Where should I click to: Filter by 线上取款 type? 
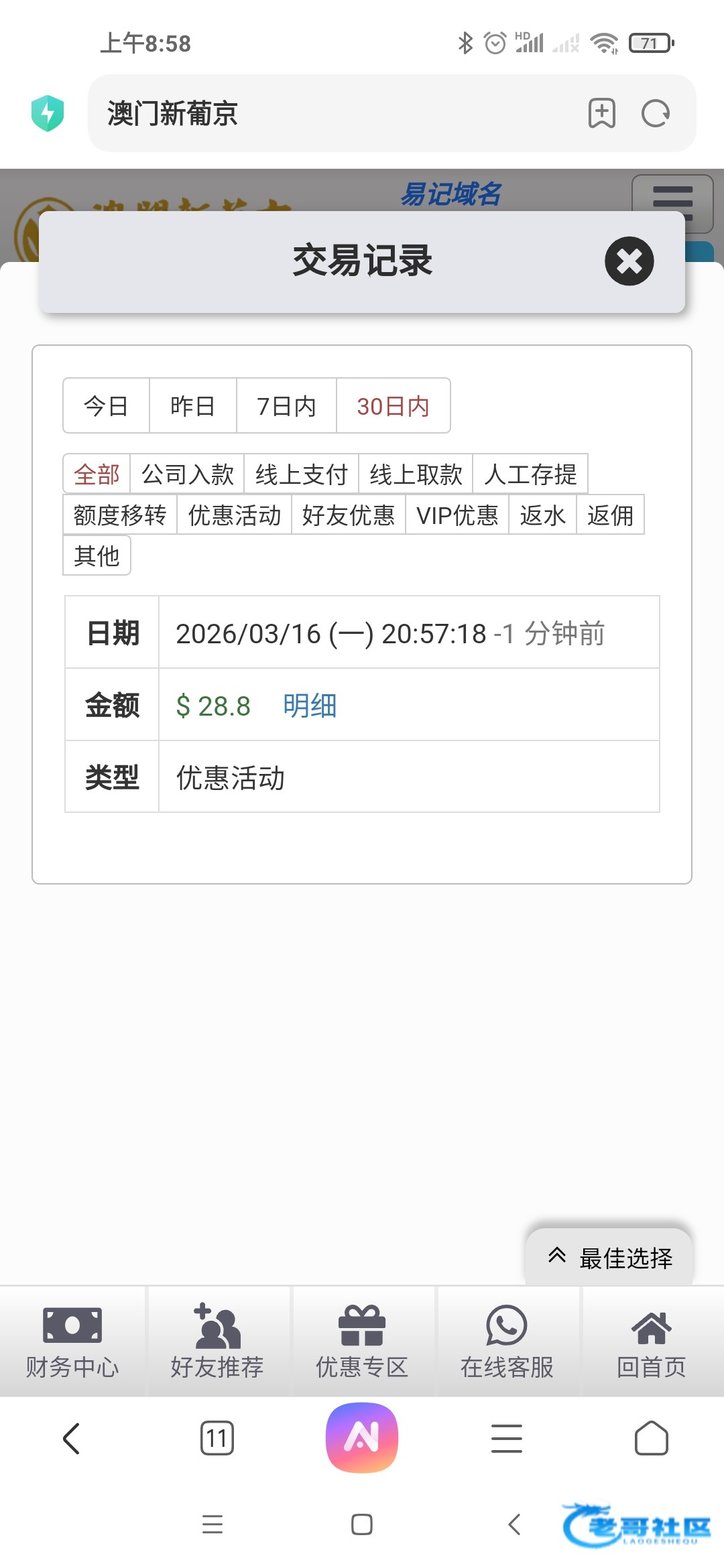pos(416,474)
